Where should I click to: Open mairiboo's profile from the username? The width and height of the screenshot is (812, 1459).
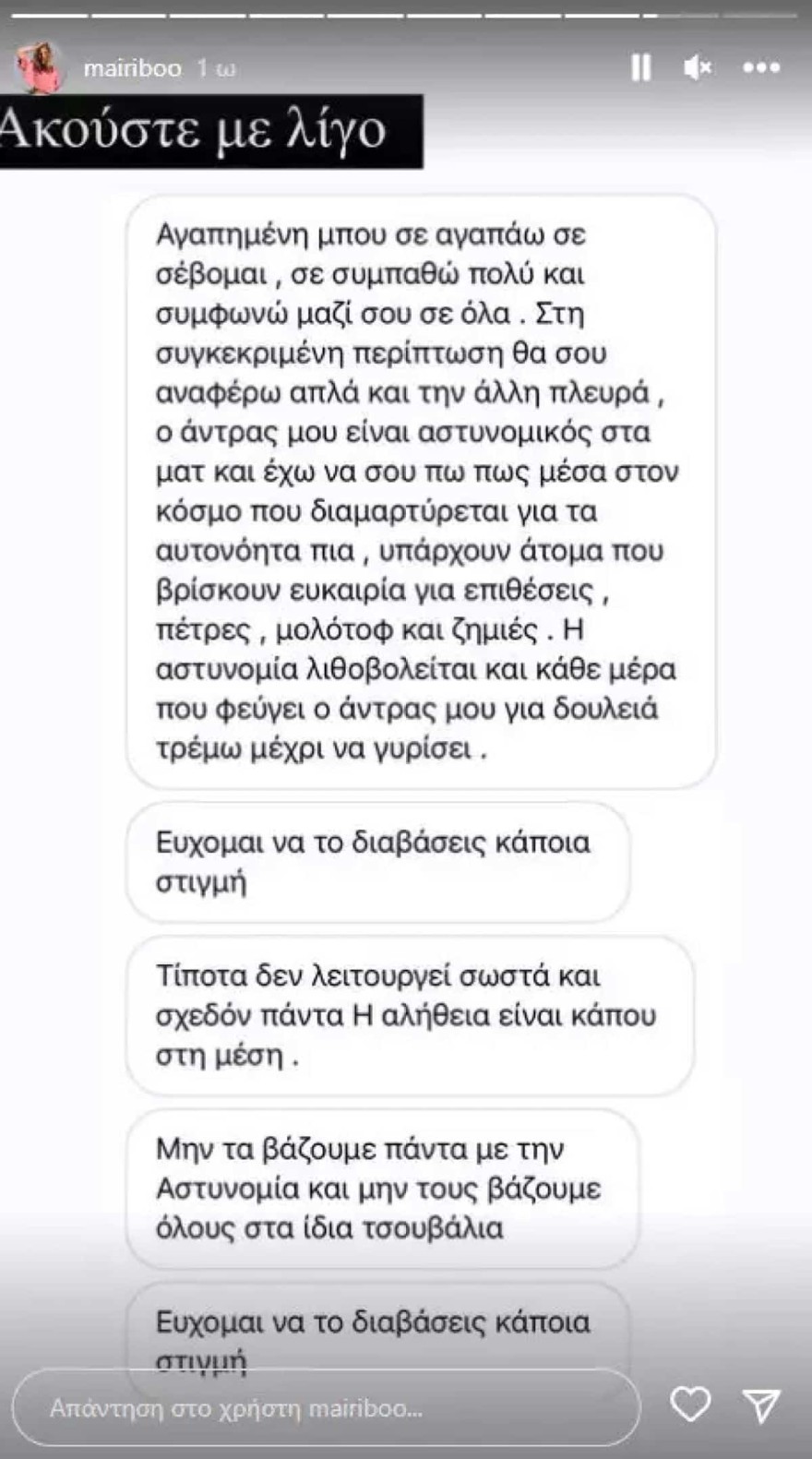coord(132,68)
